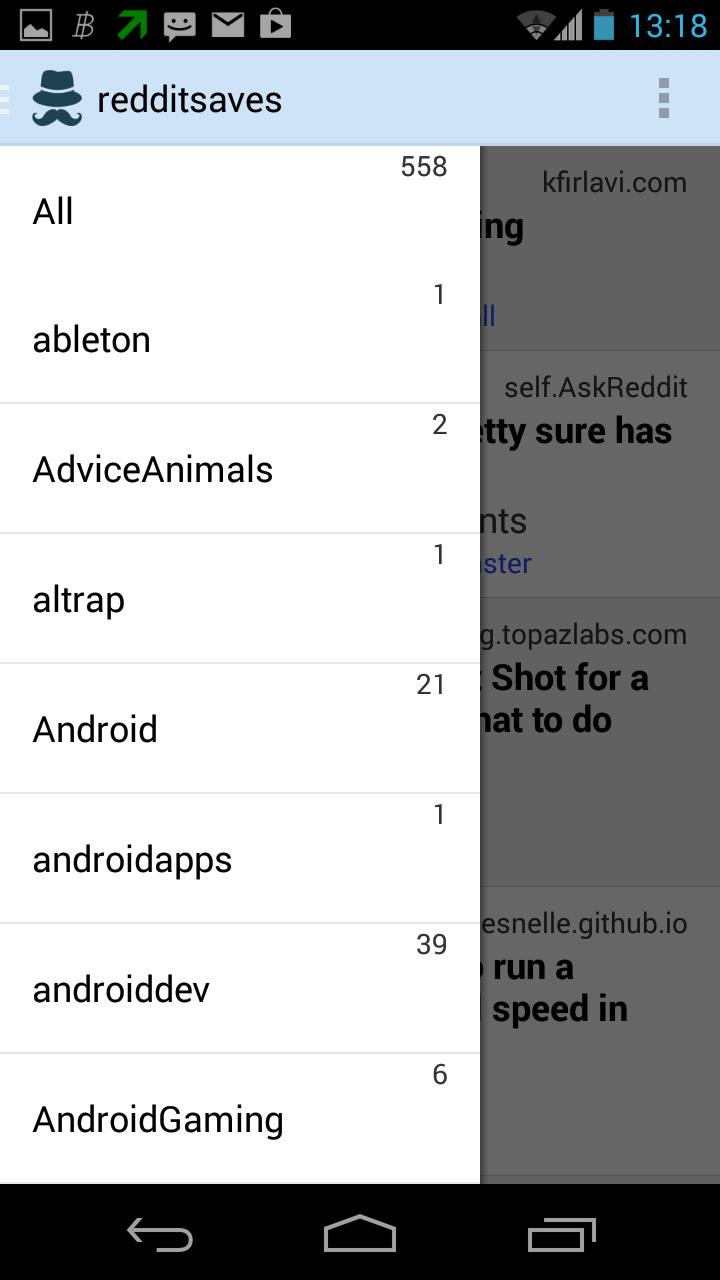This screenshot has width=720, height=1280.
Task: Choose the altrap subreddit
Action: pos(239,599)
